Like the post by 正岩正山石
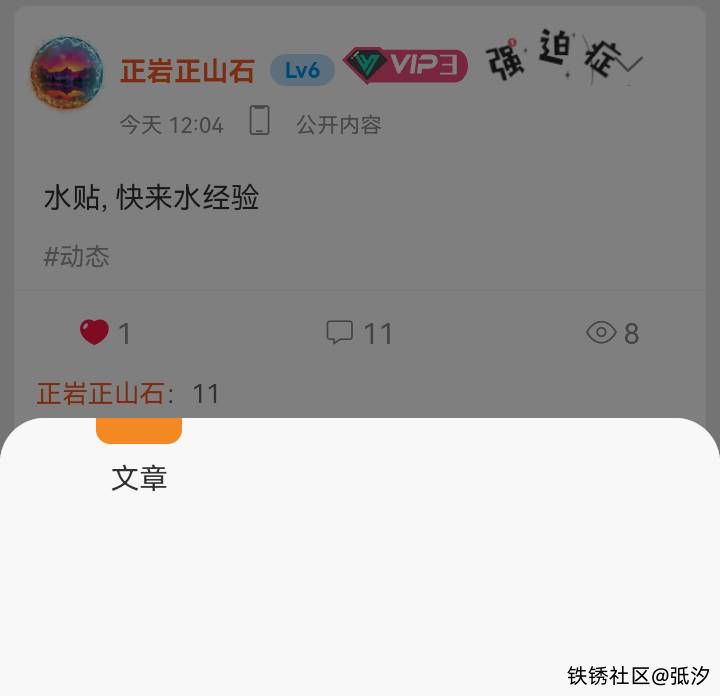720x696 pixels. (x=95, y=333)
